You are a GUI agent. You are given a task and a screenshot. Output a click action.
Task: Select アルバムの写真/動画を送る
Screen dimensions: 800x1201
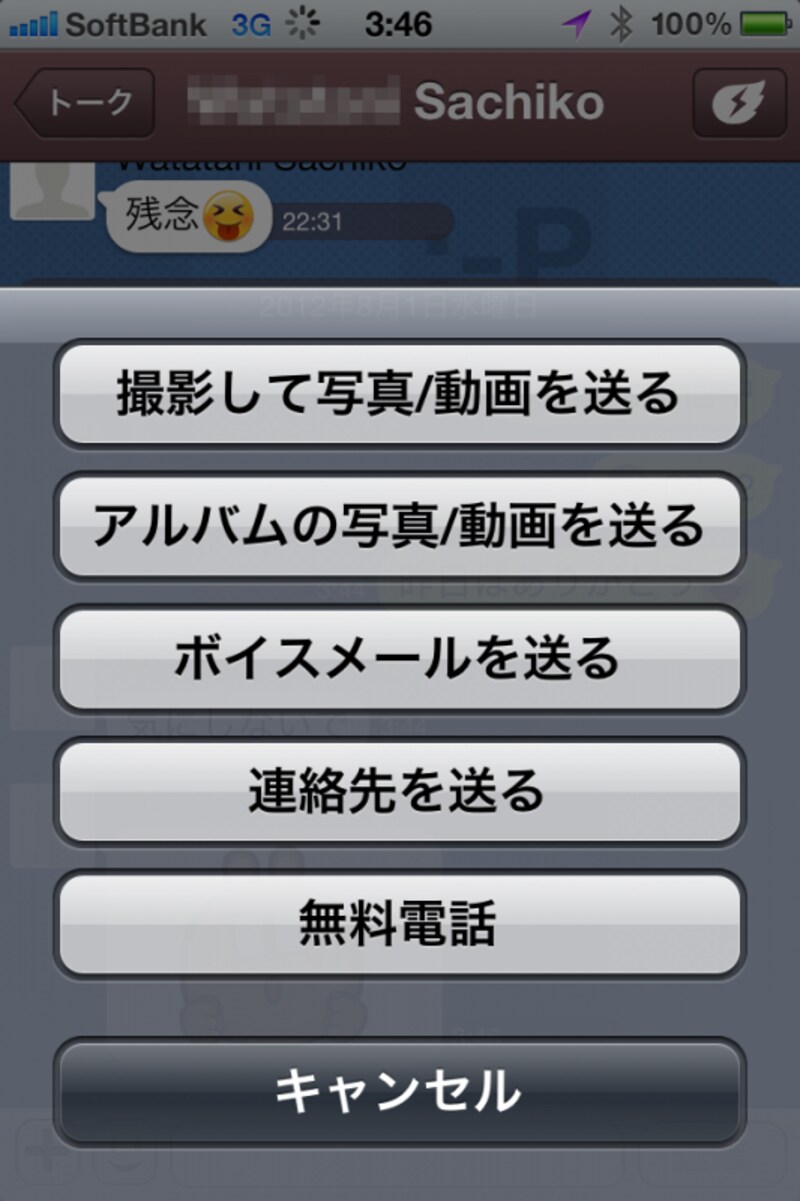click(x=400, y=526)
